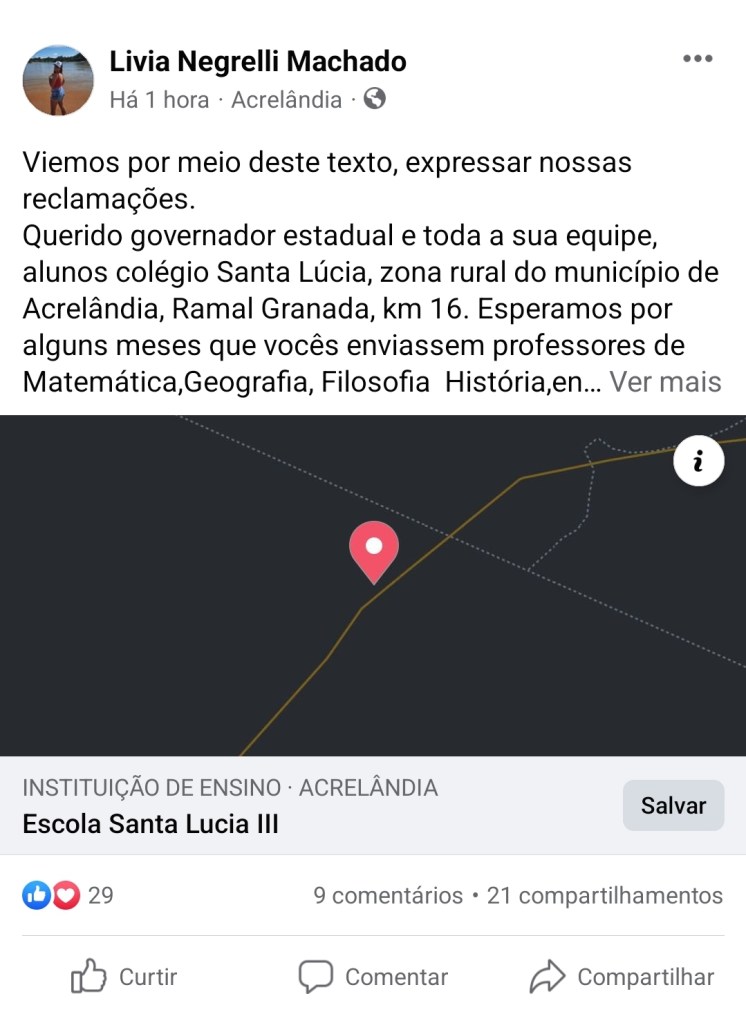The width and height of the screenshot is (746, 1023).
Task: View the 29 reactions on this post
Action: coord(68,895)
